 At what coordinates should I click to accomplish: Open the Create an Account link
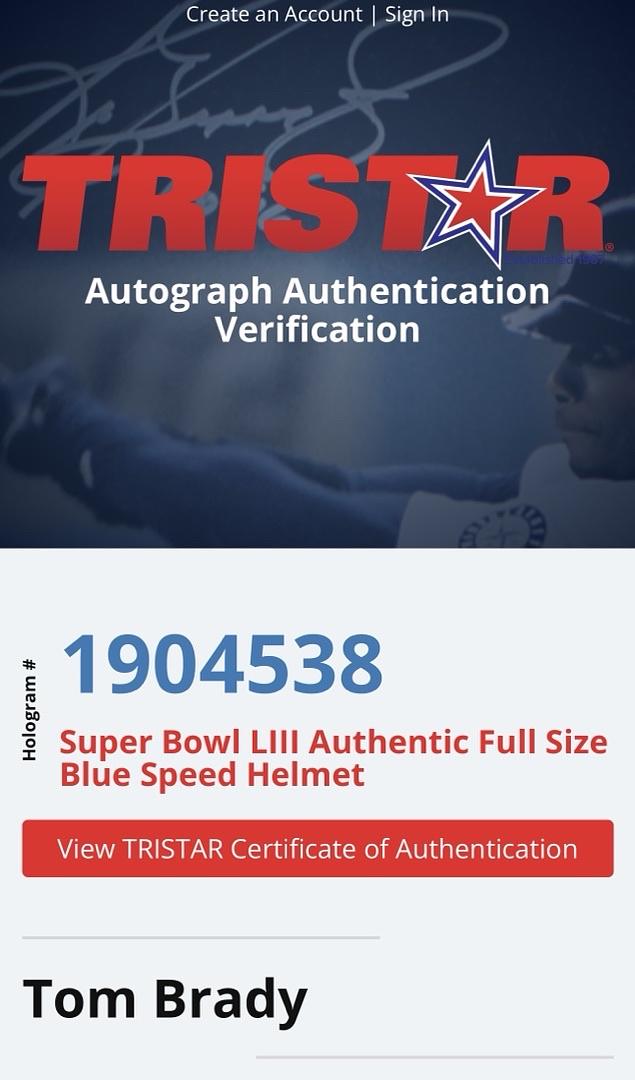(274, 15)
